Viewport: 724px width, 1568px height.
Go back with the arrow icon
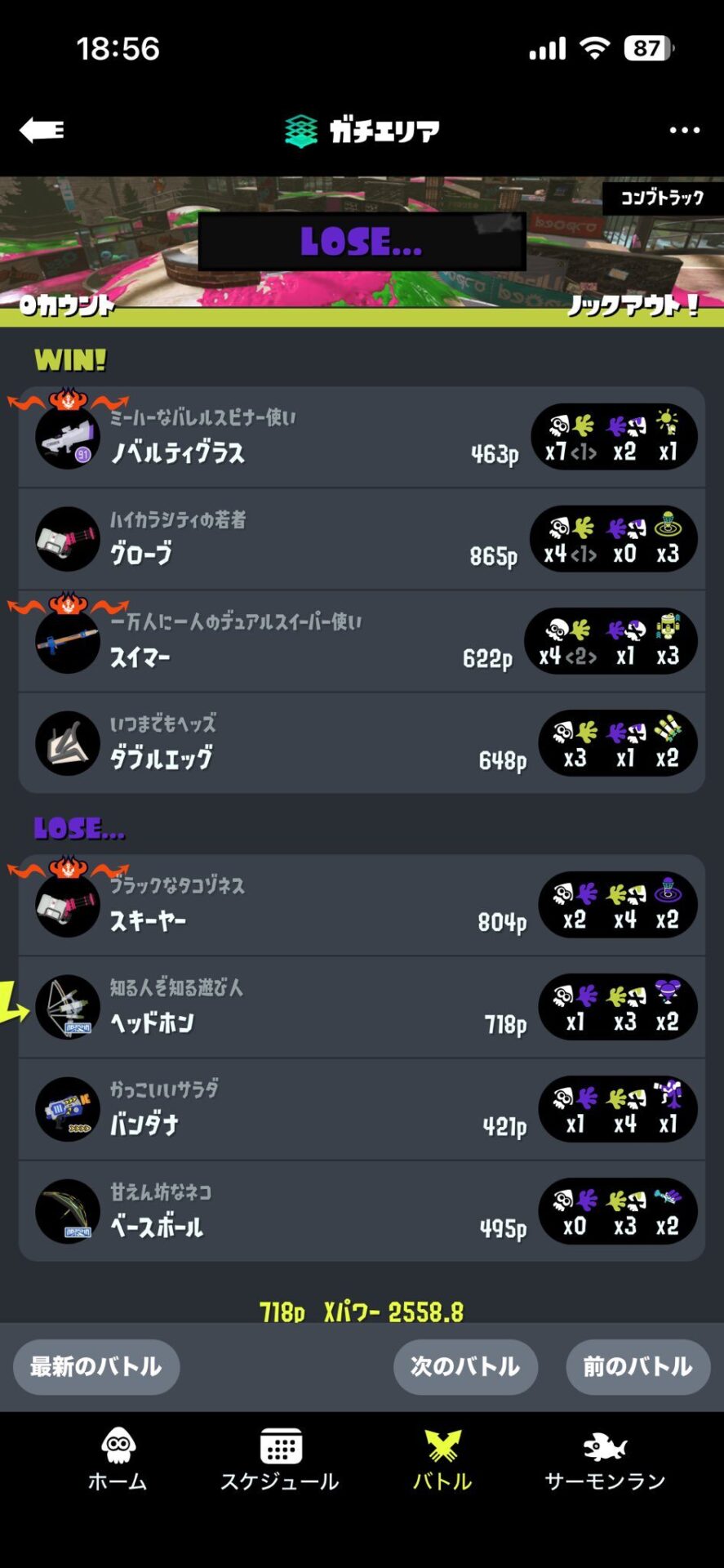42,130
